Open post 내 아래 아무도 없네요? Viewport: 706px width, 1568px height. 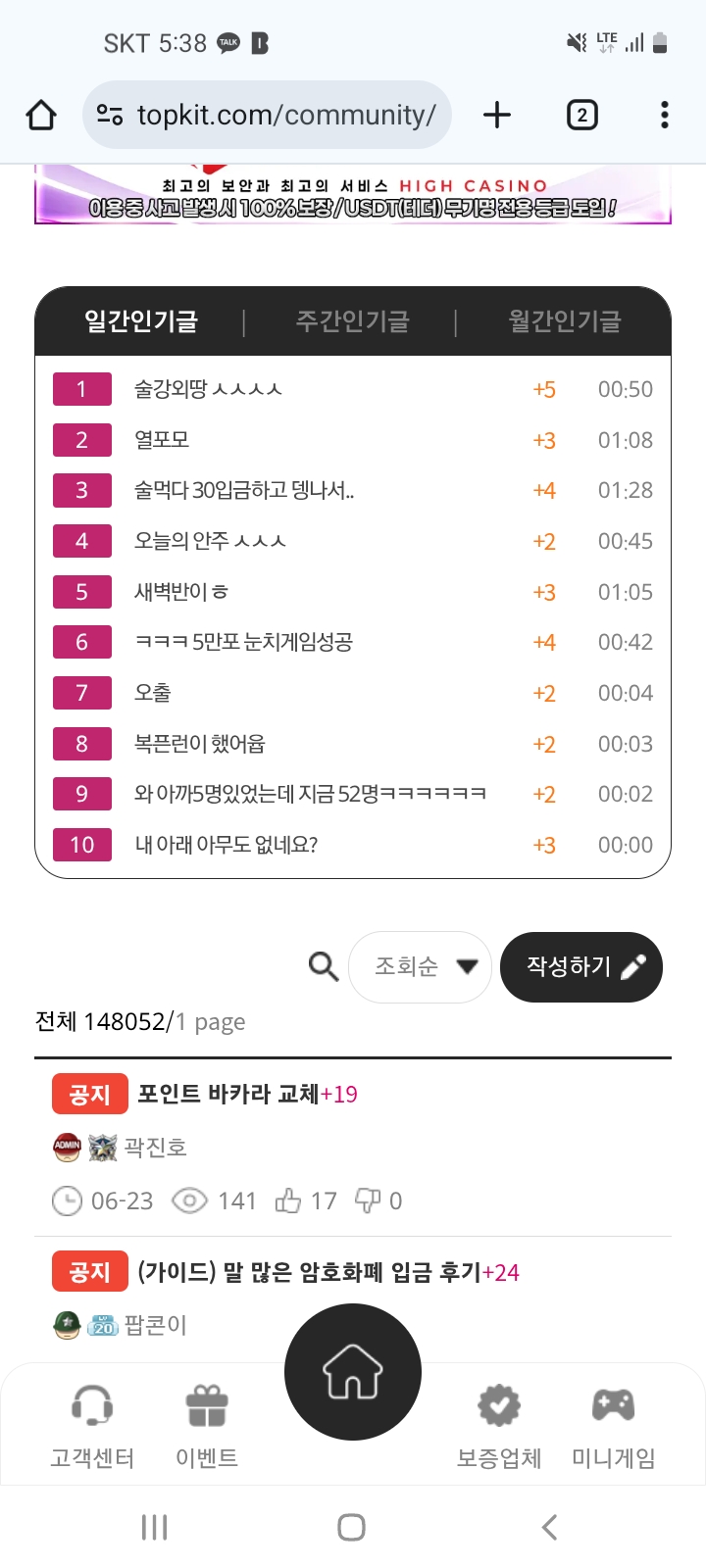(x=226, y=845)
